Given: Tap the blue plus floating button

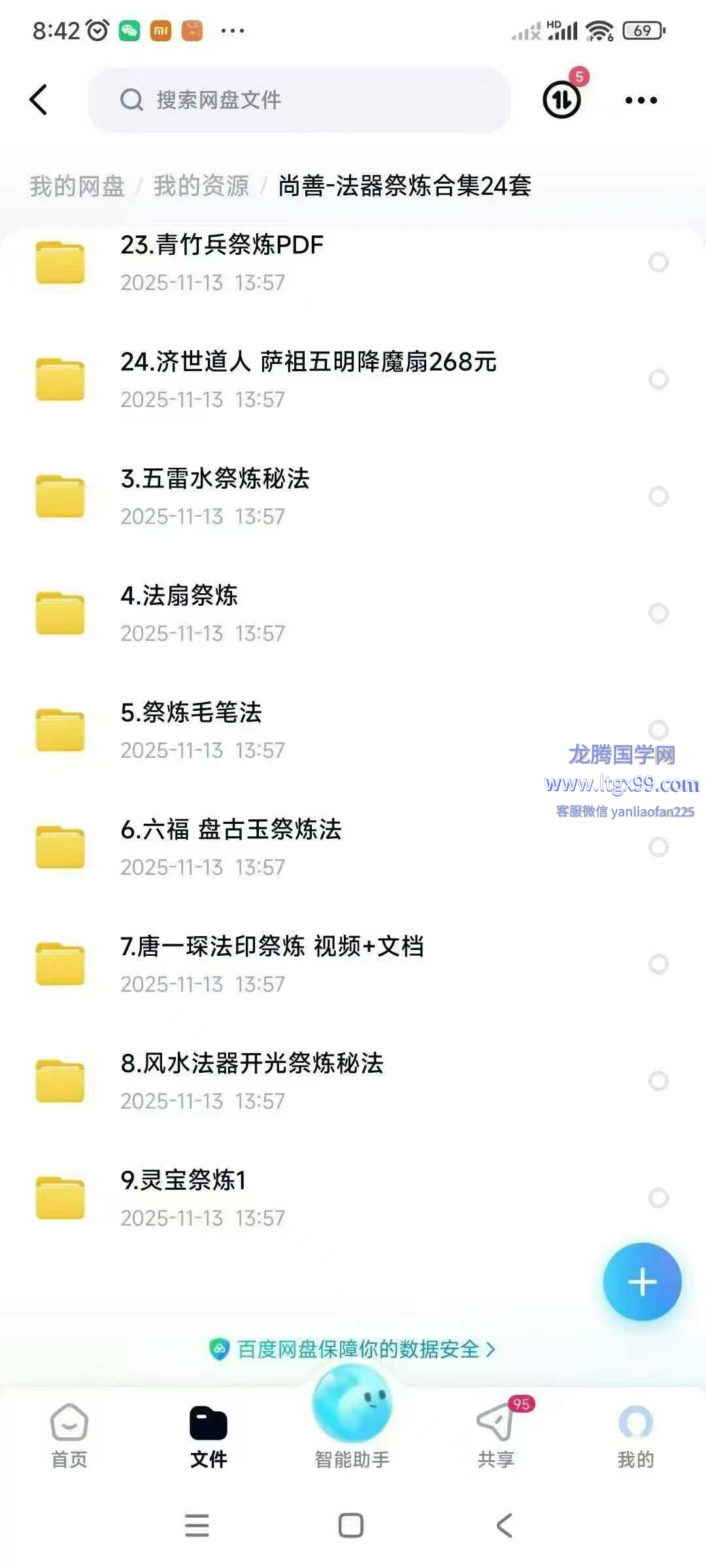Looking at the screenshot, I should (x=642, y=1282).
